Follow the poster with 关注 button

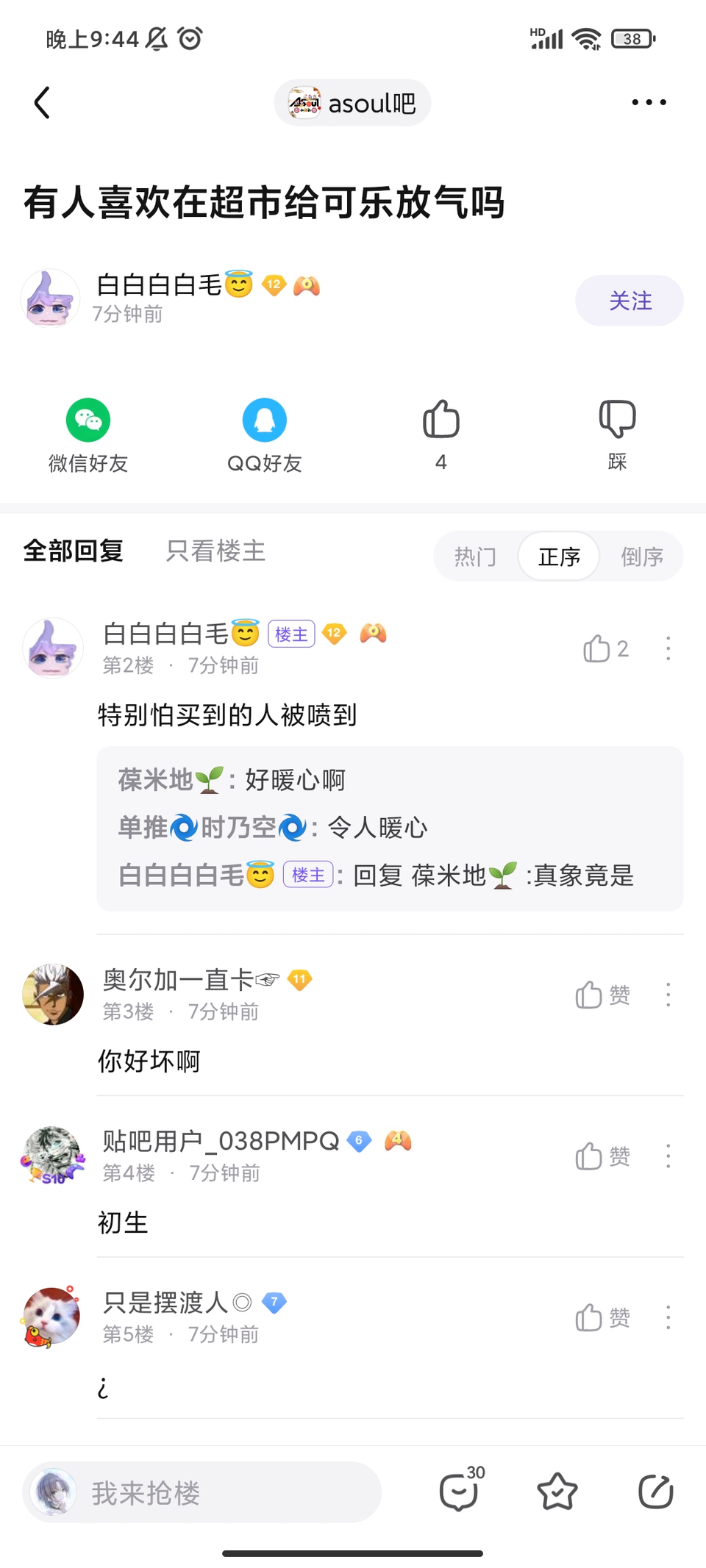[629, 301]
